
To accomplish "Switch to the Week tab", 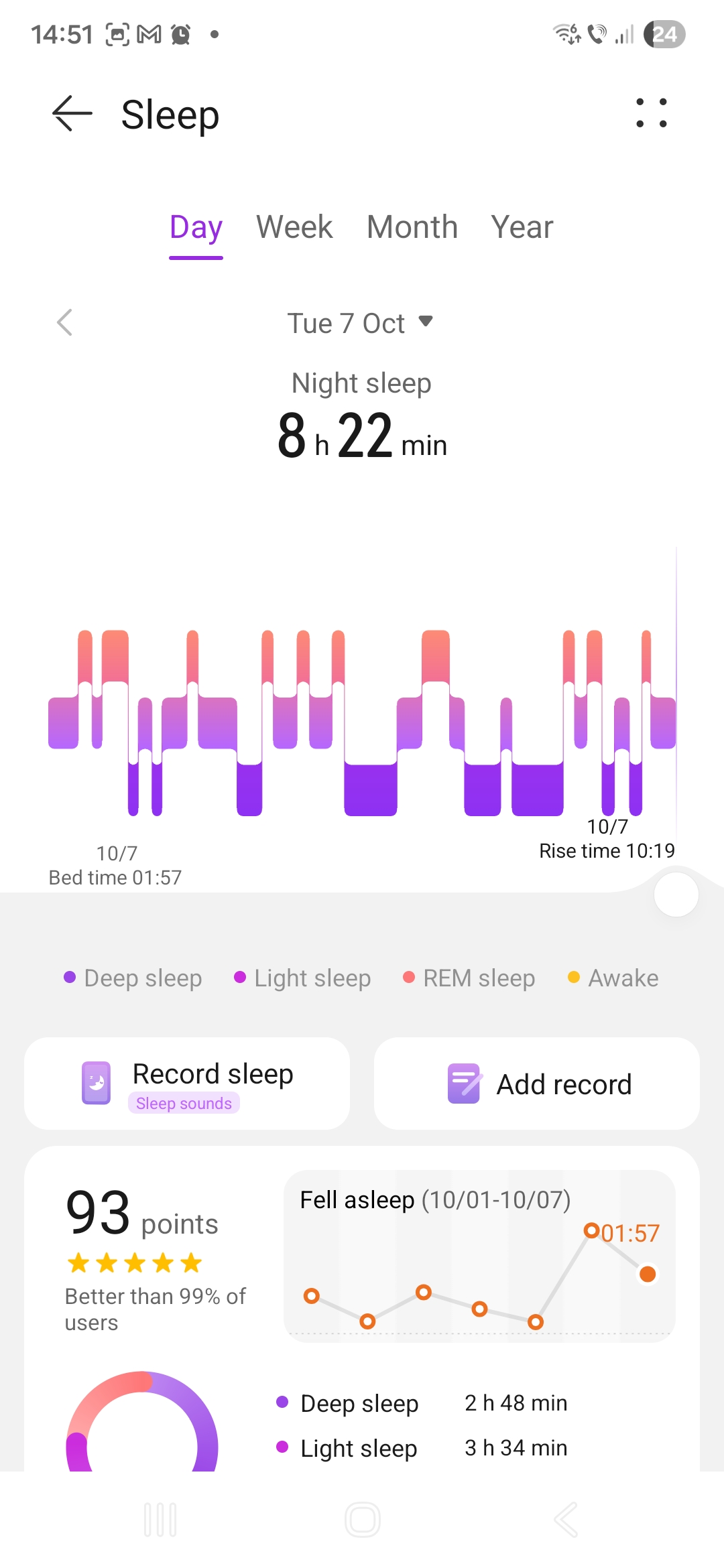I will click(x=294, y=227).
